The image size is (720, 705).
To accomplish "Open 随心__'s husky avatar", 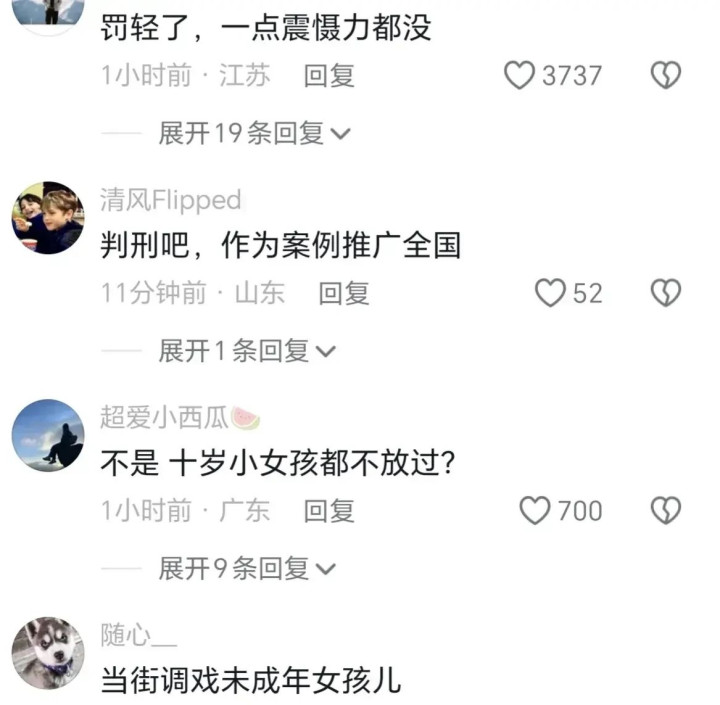I will 48,653.
